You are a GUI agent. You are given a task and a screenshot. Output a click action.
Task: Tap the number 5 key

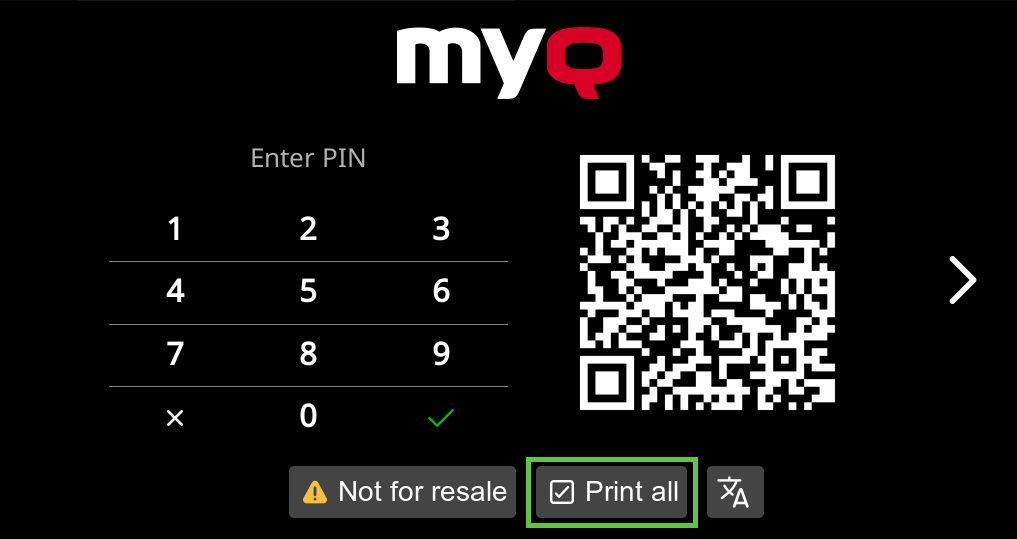pyautogui.click(x=308, y=292)
